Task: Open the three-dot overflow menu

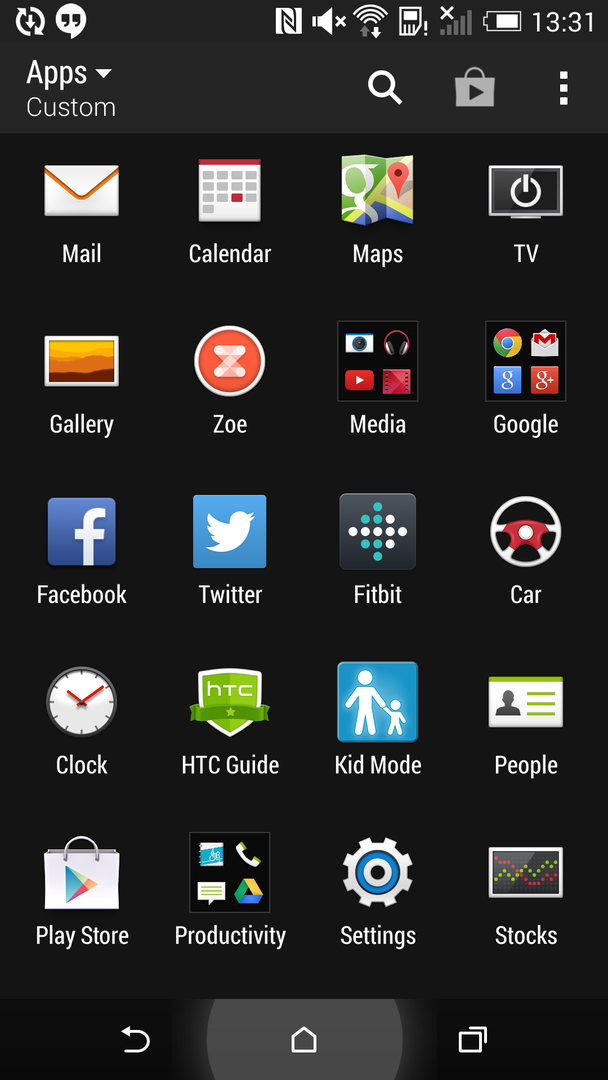Action: pyautogui.click(x=564, y=88)
